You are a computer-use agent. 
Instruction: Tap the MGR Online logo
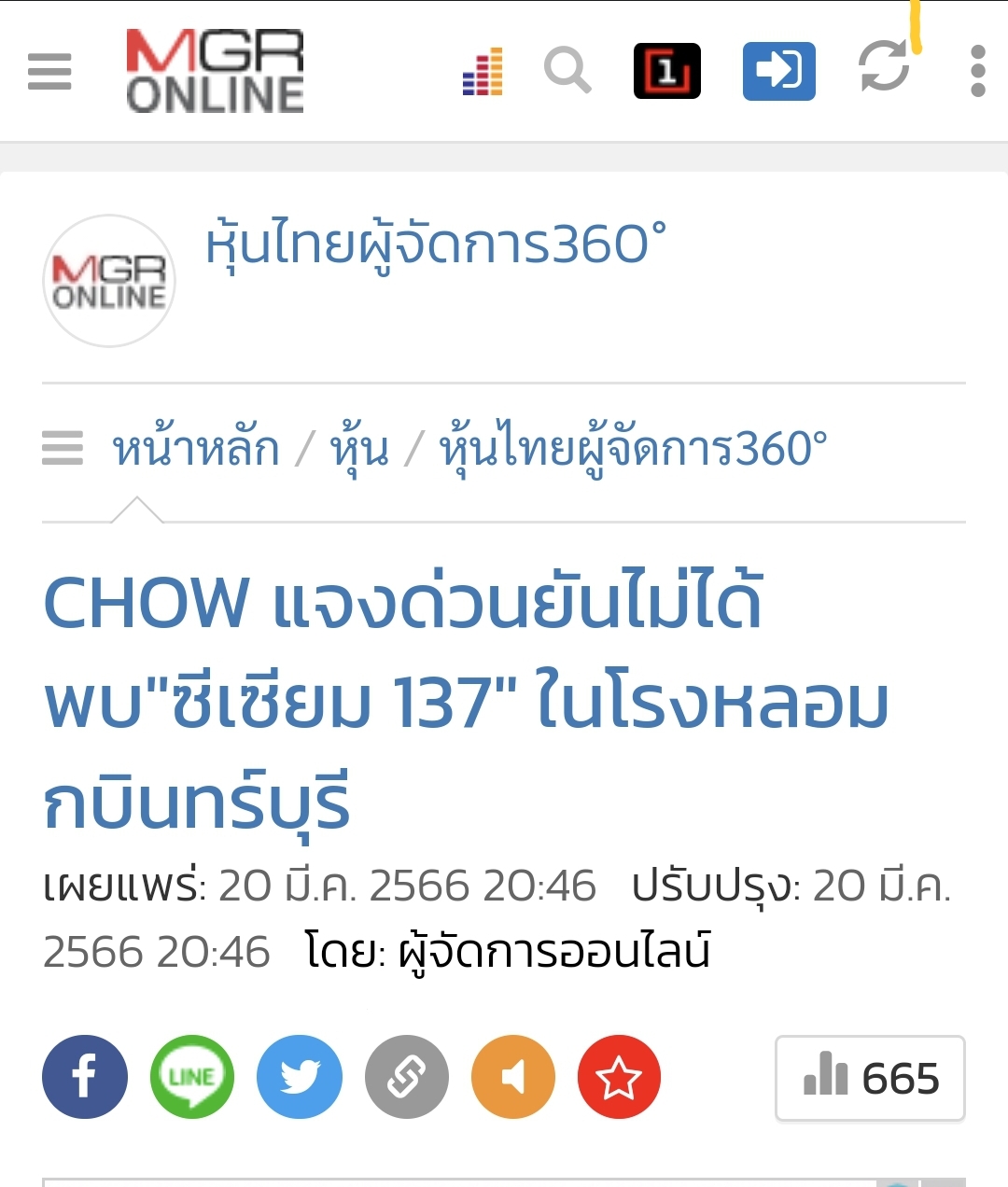215,71
